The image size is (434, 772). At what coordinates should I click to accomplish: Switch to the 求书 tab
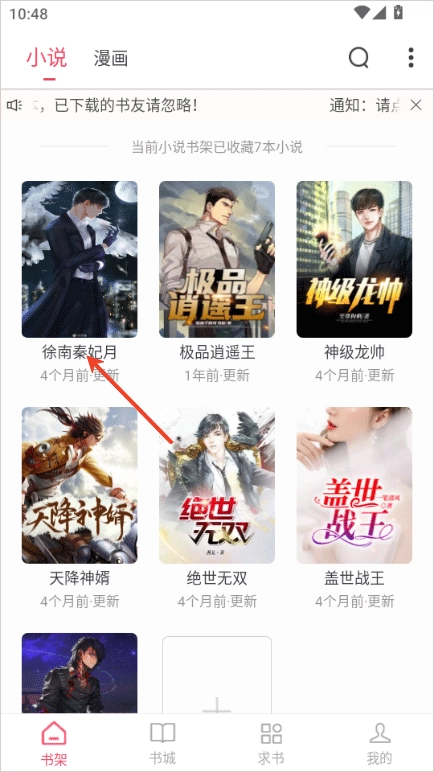271,743
